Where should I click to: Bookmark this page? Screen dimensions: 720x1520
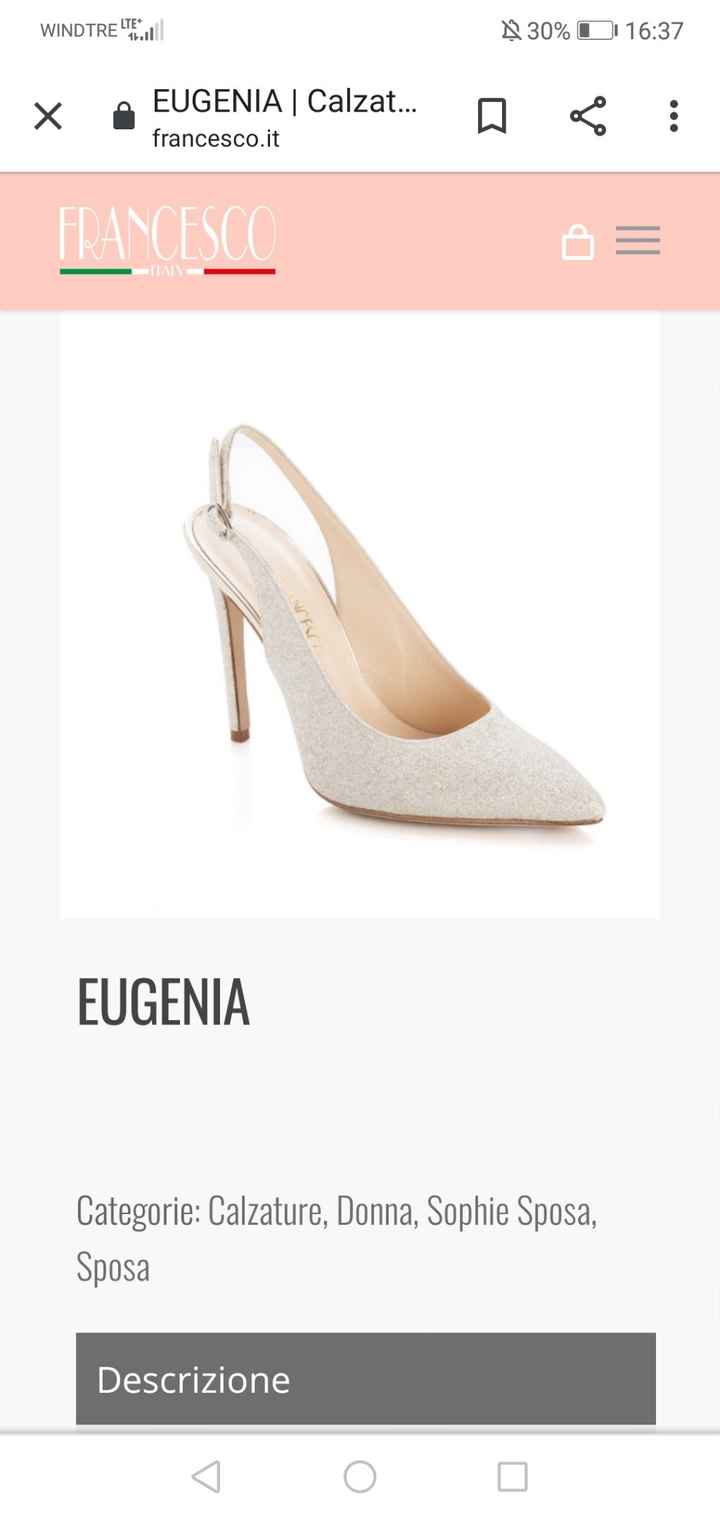click(491, 117)
